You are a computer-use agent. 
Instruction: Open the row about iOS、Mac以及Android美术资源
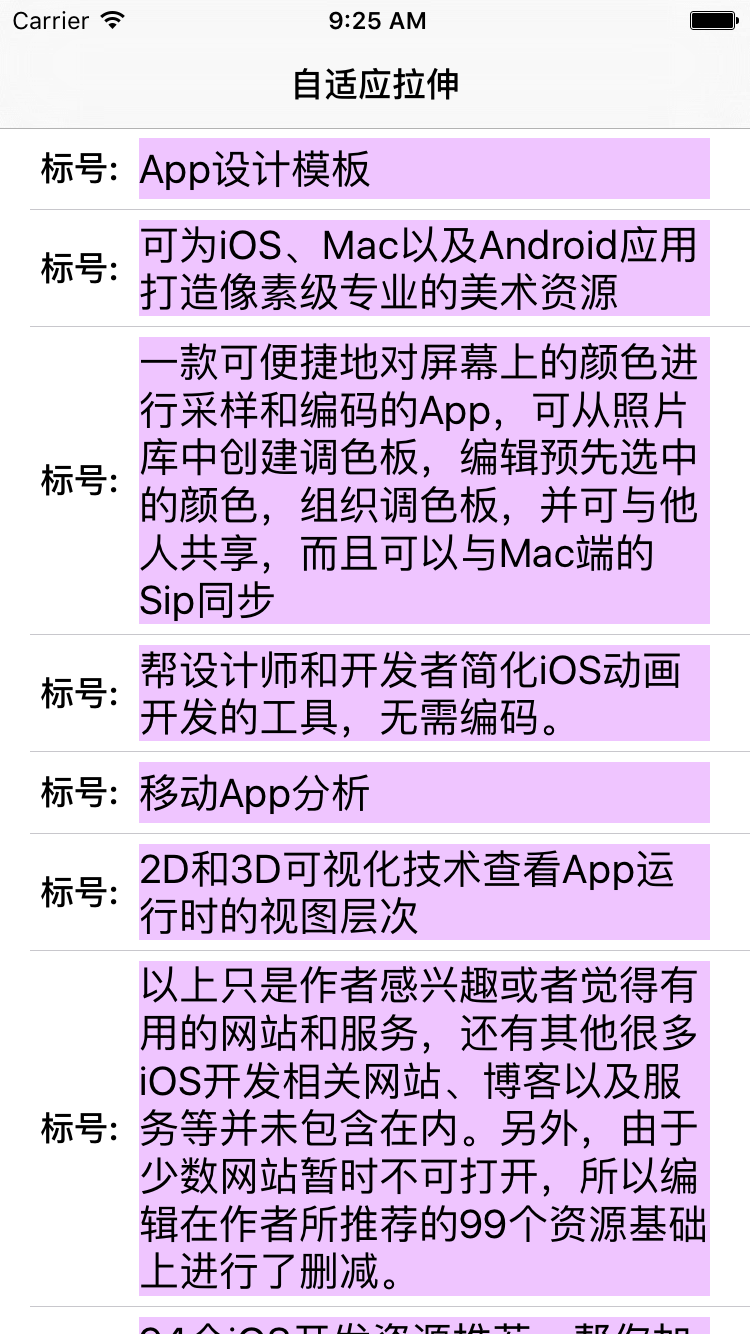click(x=424, y=268)
